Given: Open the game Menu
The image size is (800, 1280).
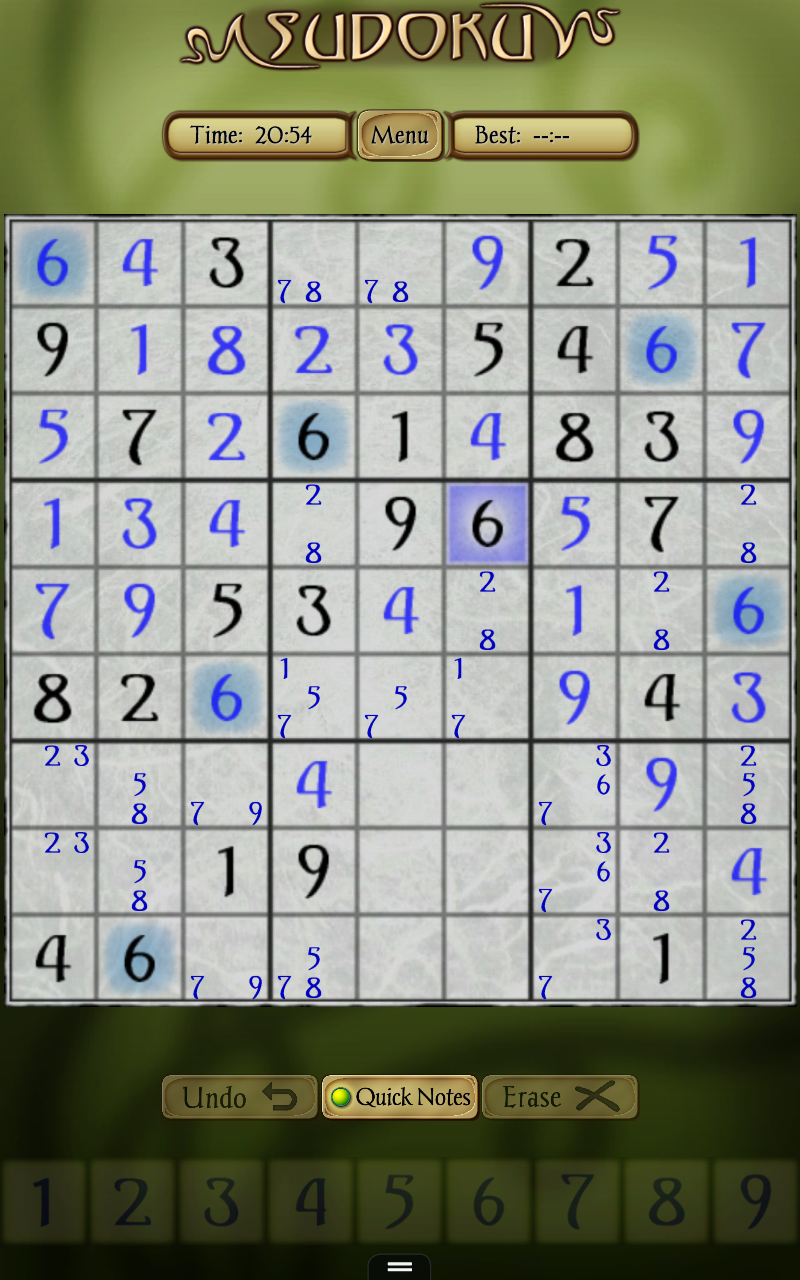Looking at the screenshot, I should pos(399,135).
